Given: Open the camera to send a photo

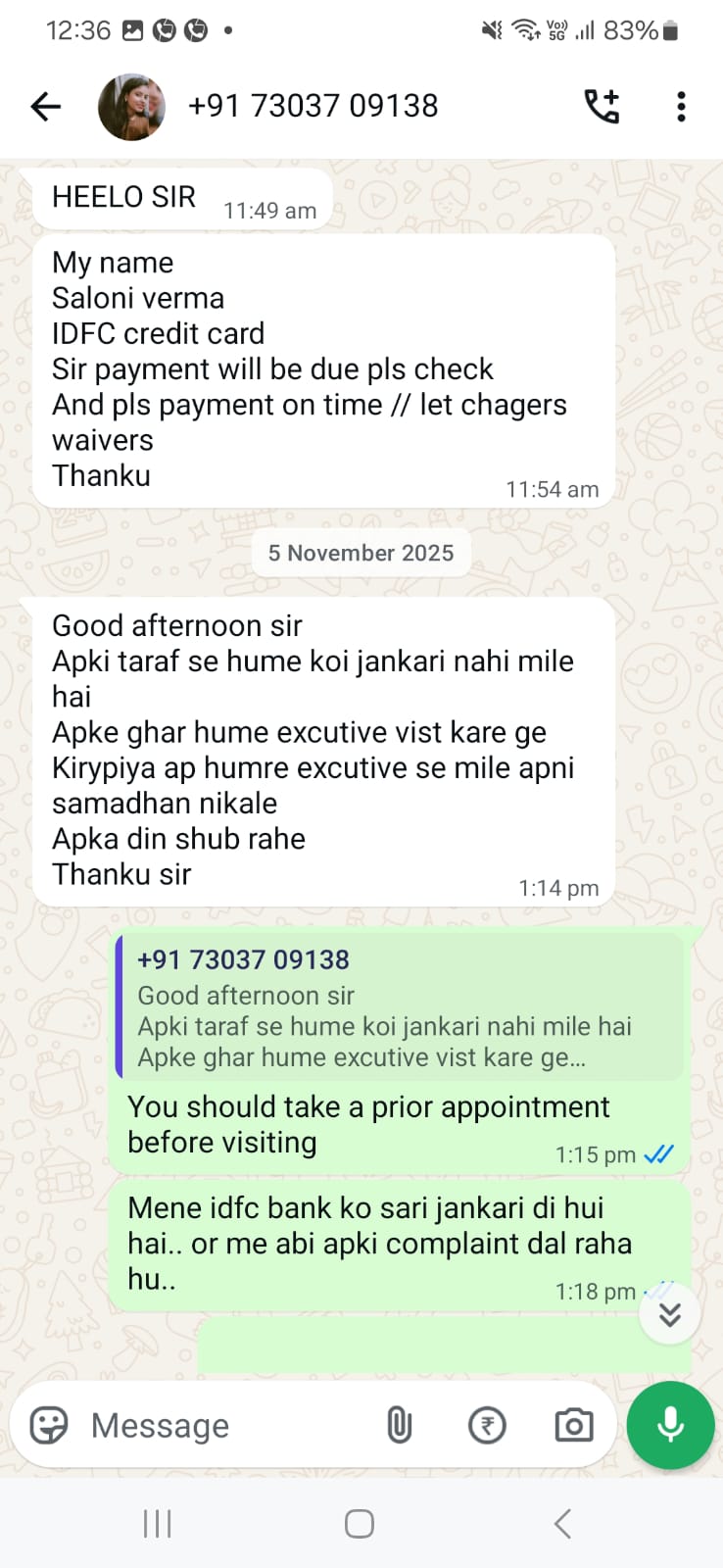Looking at the screenshot, I should tap(574, 1425).
